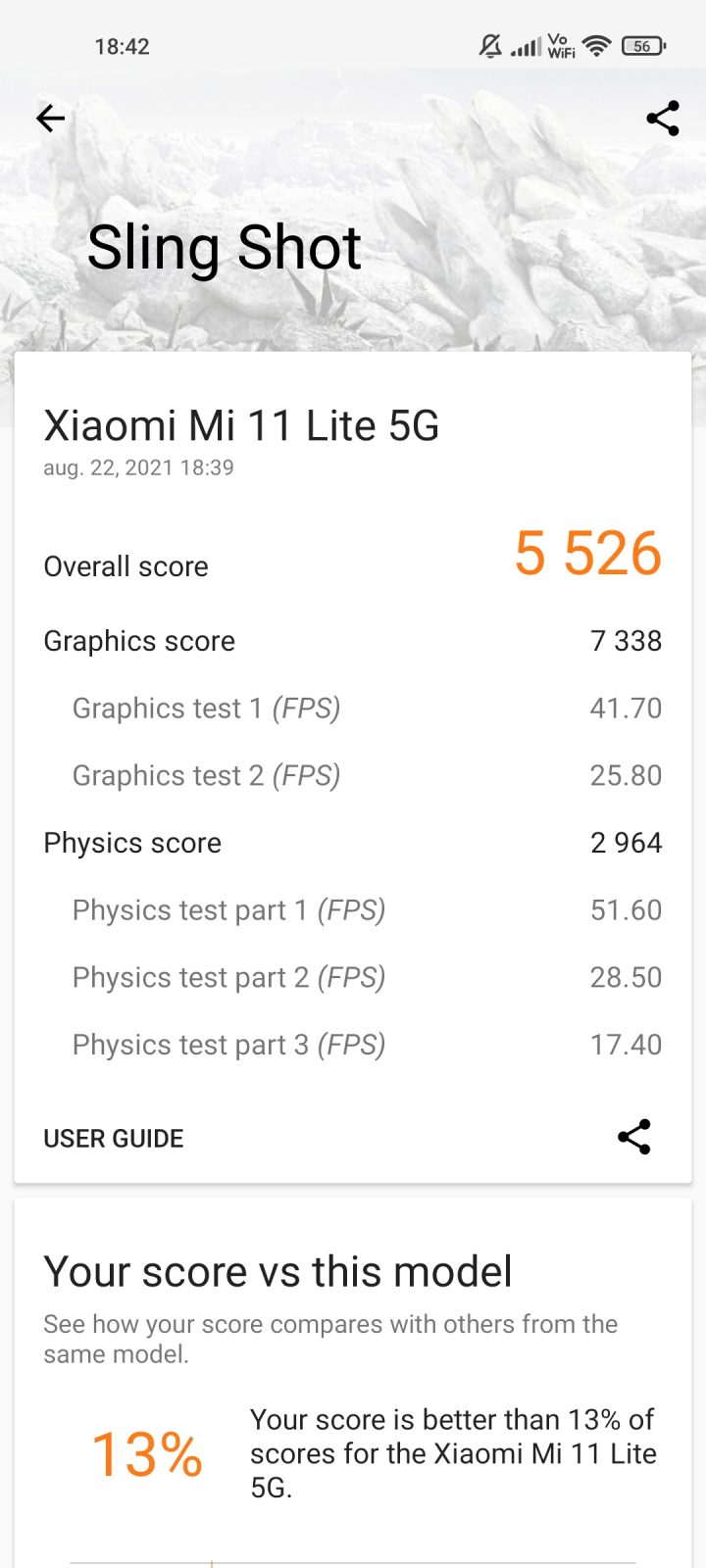
Task: Go back using the top-left arrow
Action: (x=50, y=119)
